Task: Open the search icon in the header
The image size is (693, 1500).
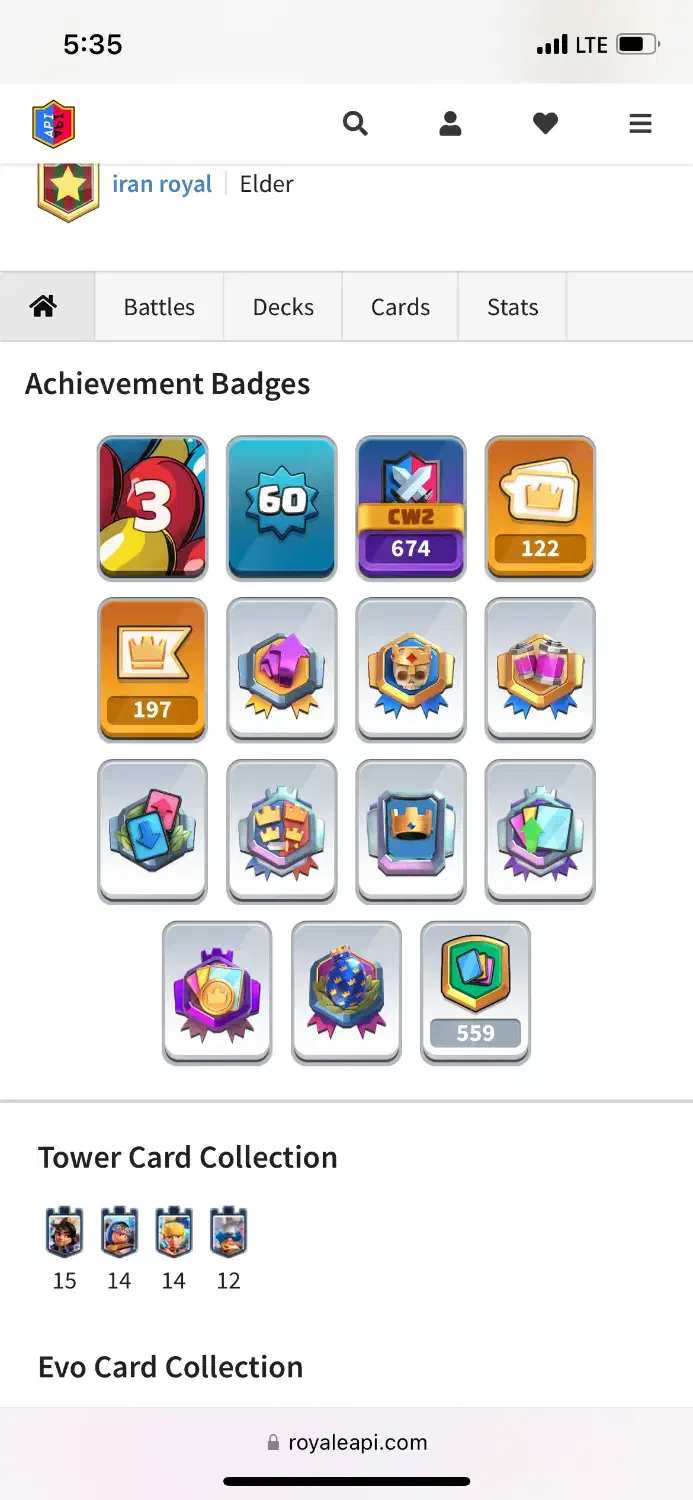Action: [x=355, y=124]
